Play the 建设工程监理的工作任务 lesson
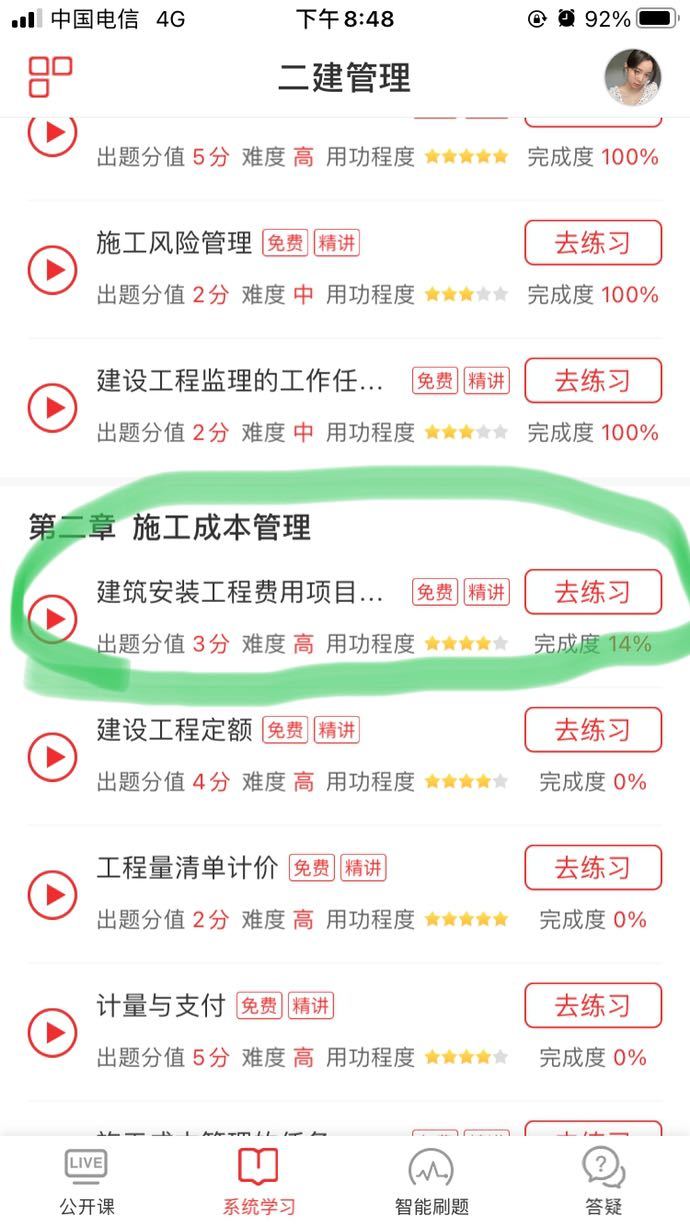The width and height of the screenshot is (690, 1226). pos(52,407)
